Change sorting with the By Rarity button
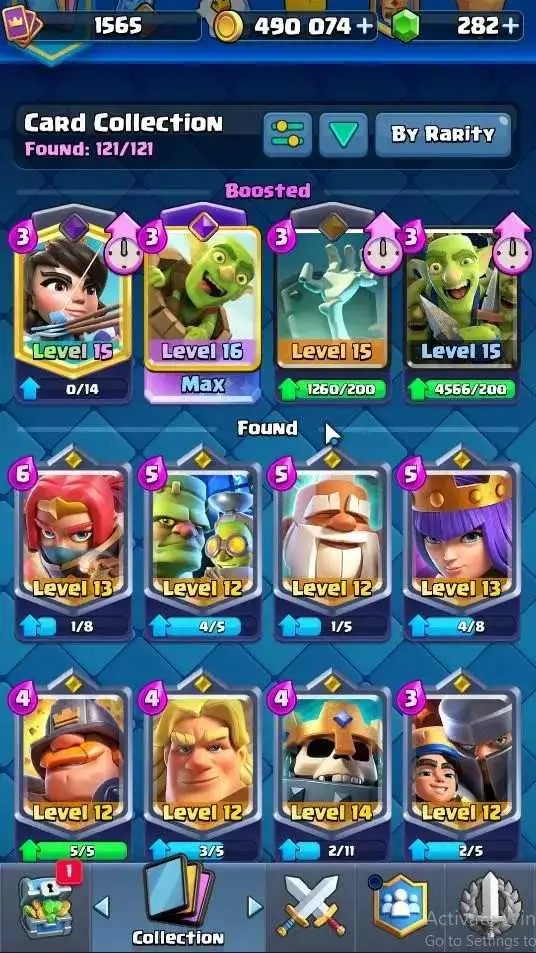 point(443,134)
